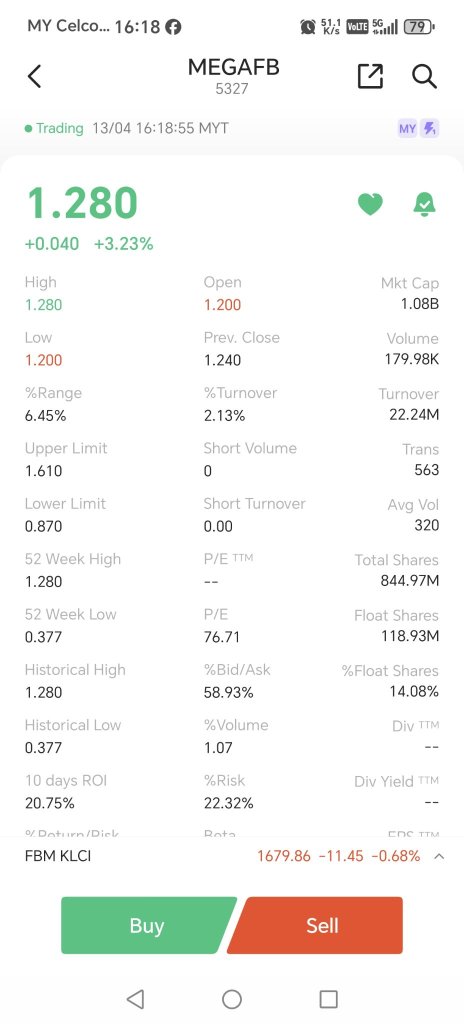Share the MEGAFB stock page

pos(370,76)
